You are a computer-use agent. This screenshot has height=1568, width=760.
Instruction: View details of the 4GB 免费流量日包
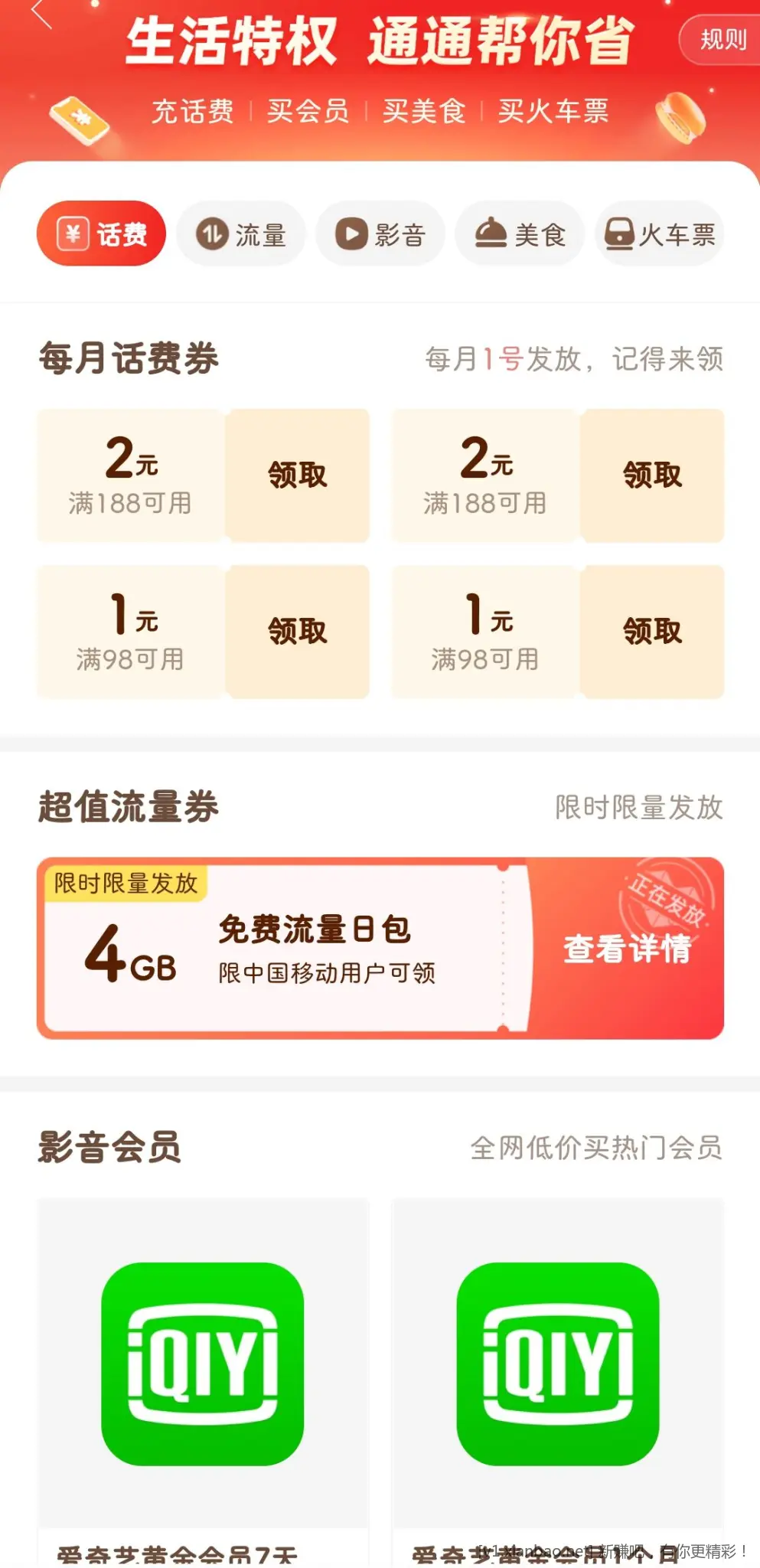coord(627,949)
